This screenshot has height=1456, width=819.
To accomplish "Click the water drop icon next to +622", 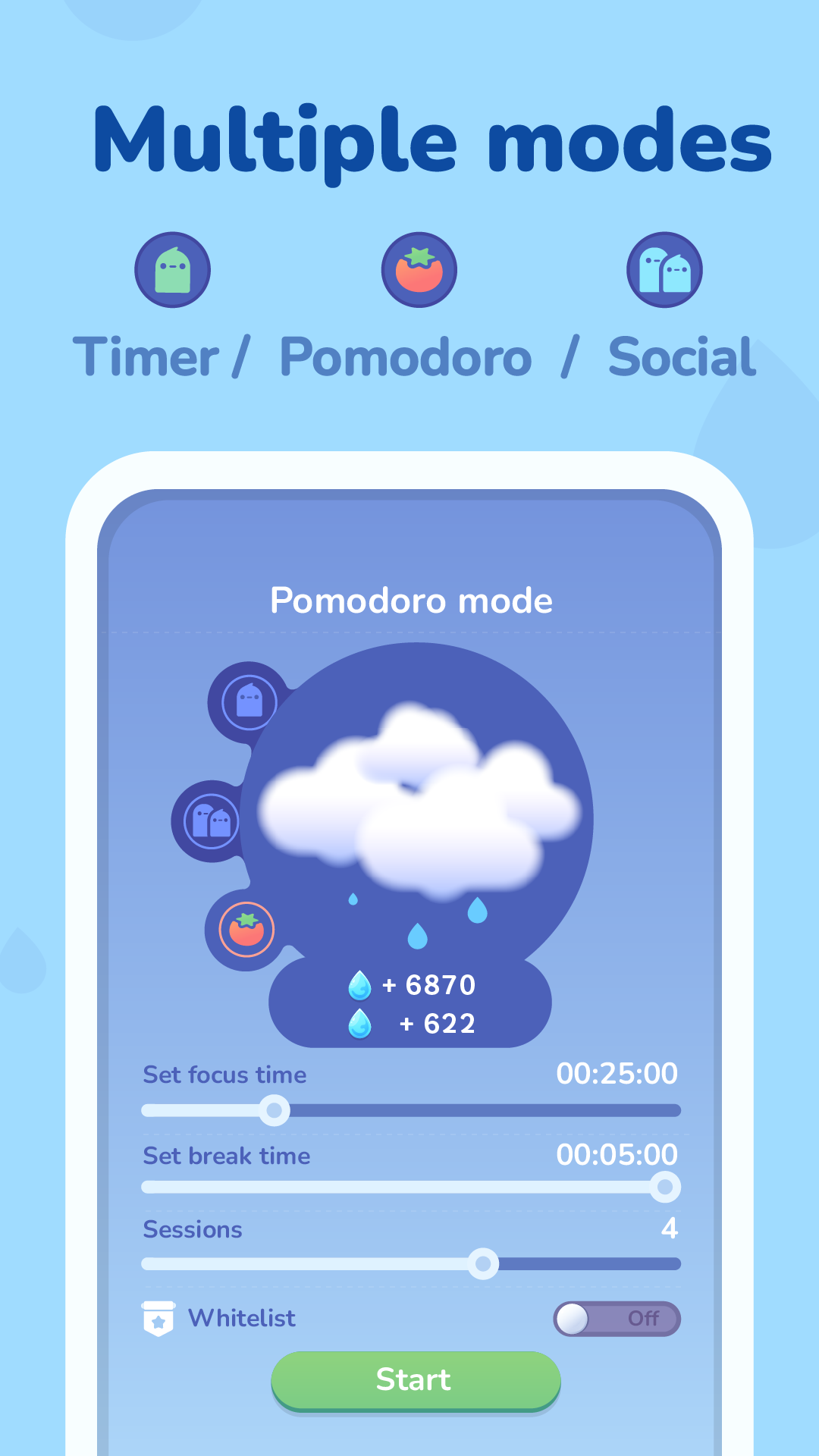I will click(362, 1022).
